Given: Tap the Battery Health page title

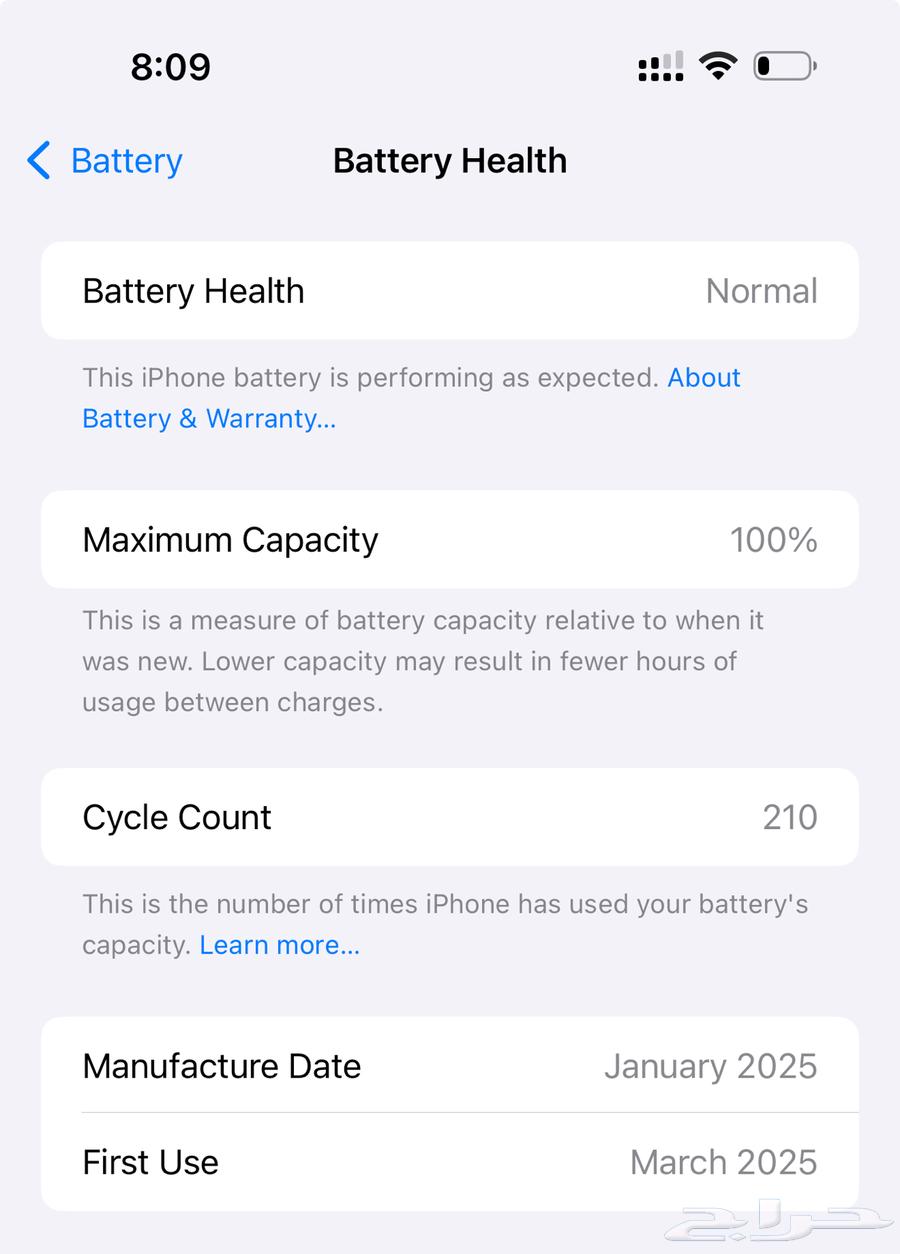Looking at the screenshot, I should [450, 160].
